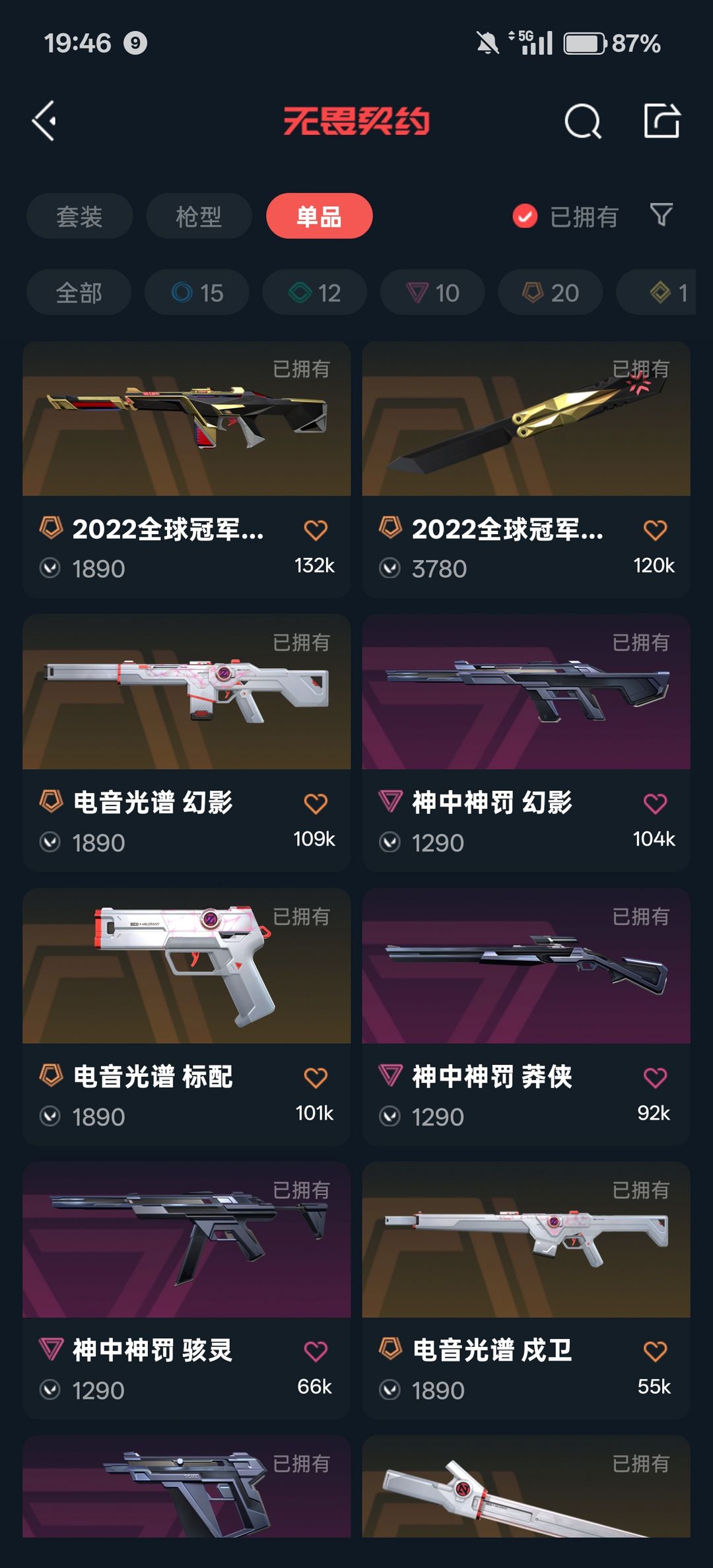Like the 神中神罚 莽侠 skin
The height and width of the screenshot is (1568, 713).
point(655,1077)
